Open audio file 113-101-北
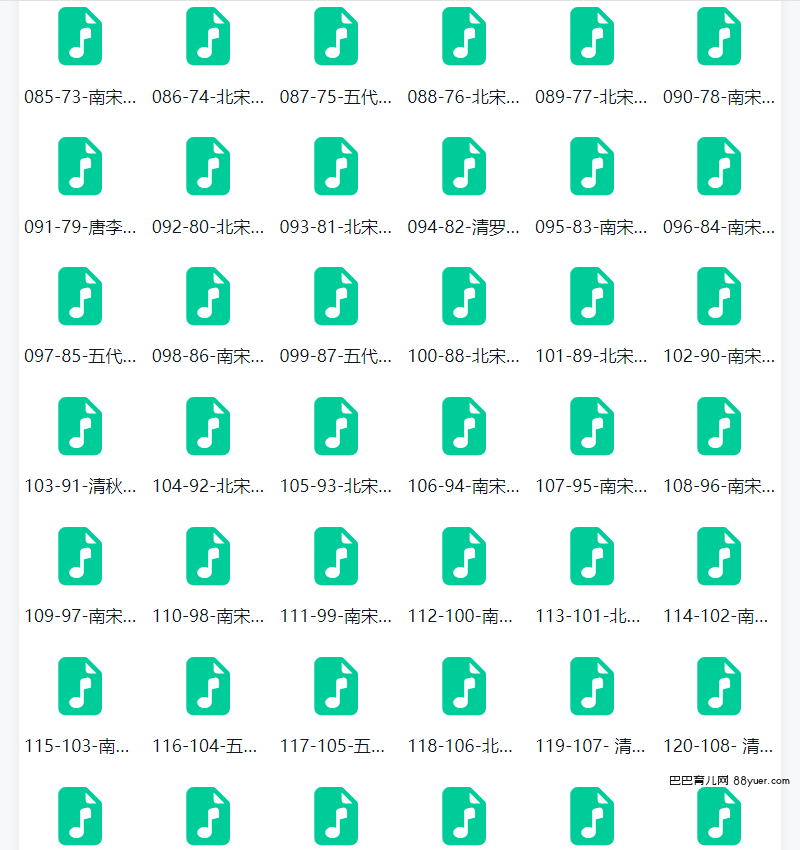This screenshot has width=800, height=850. pos(592,556)
